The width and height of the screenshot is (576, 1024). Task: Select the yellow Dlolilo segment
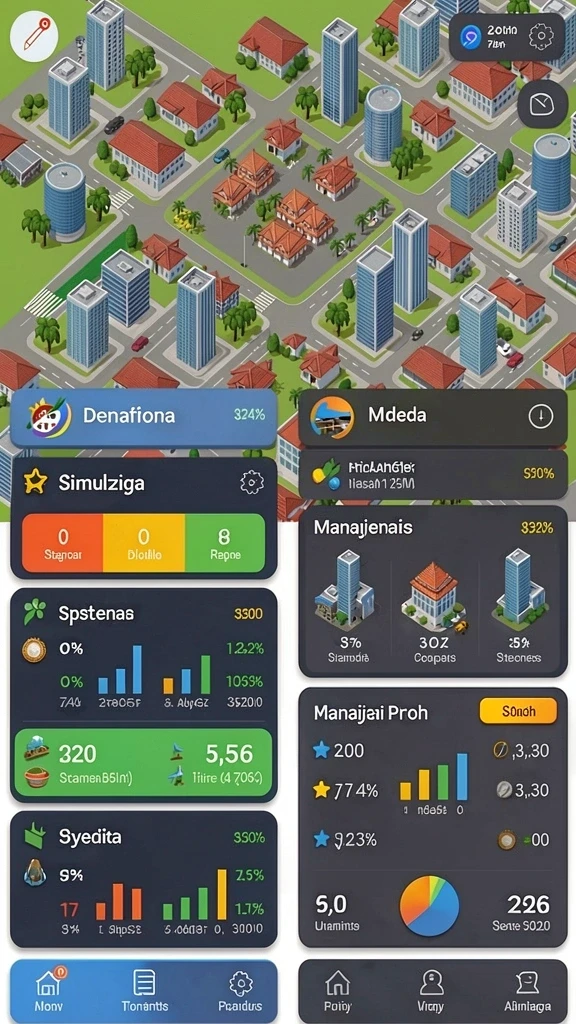(x=144, y=543)
